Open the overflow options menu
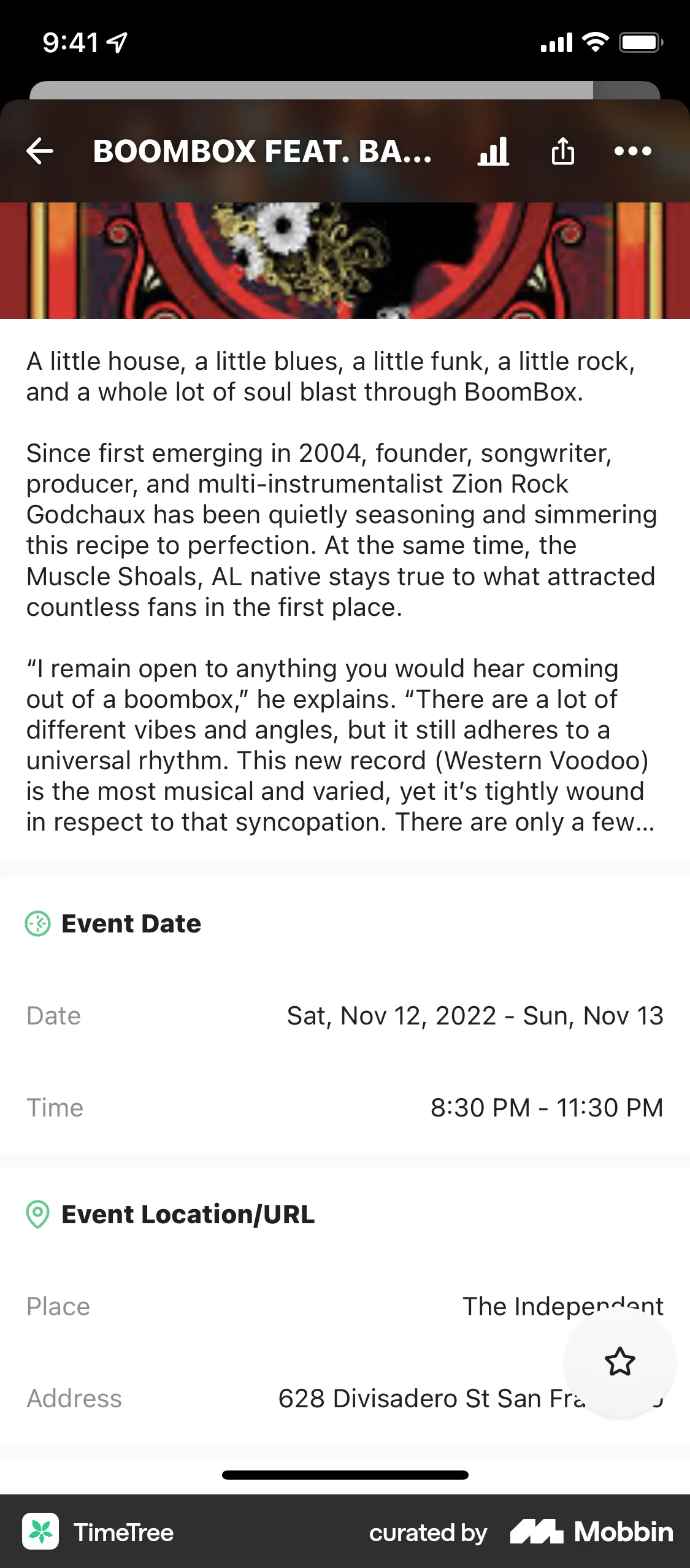690x1568 pixels. coord(634,153)
